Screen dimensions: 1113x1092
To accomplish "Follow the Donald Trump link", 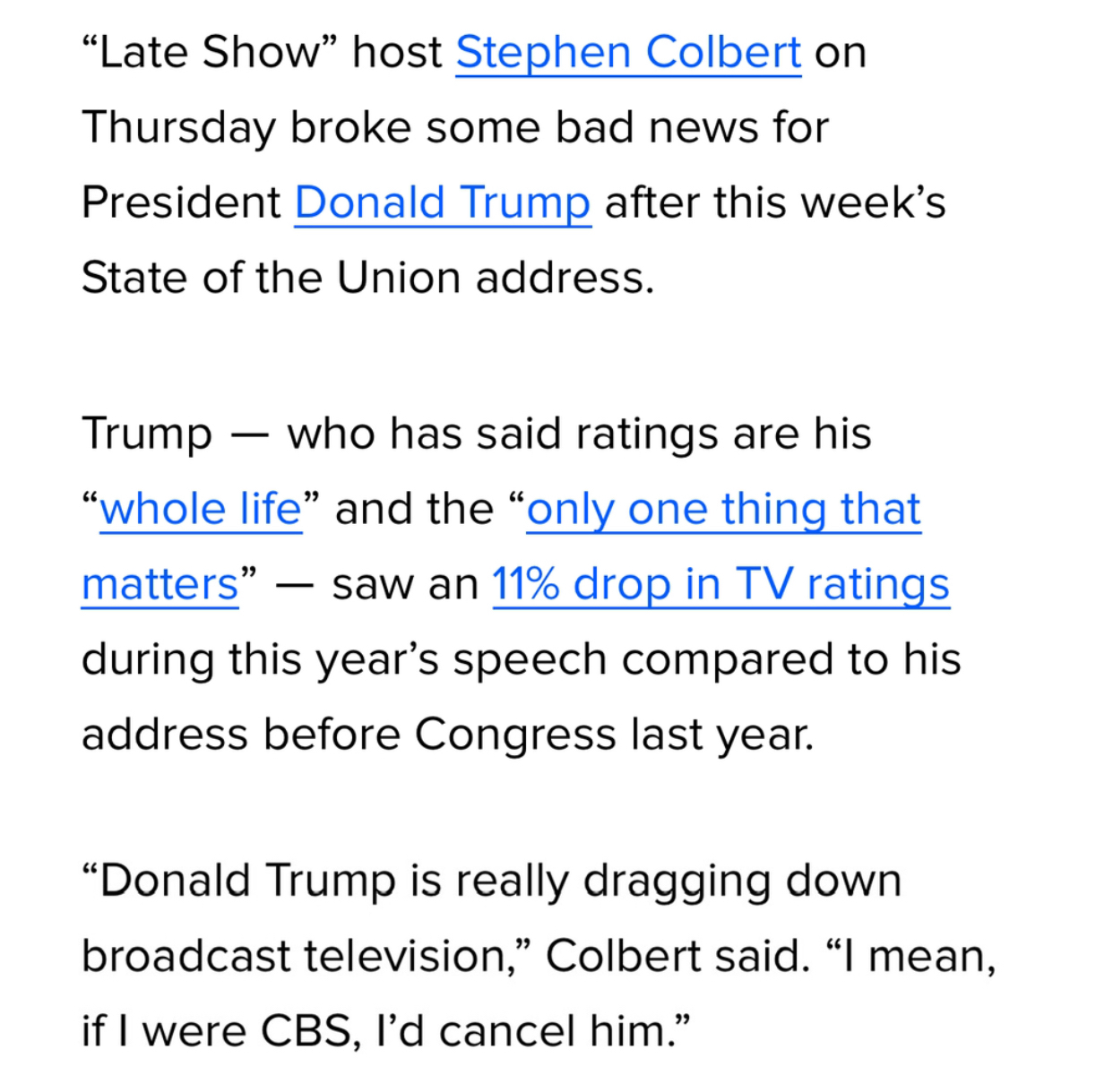I will tap(443, 202).
